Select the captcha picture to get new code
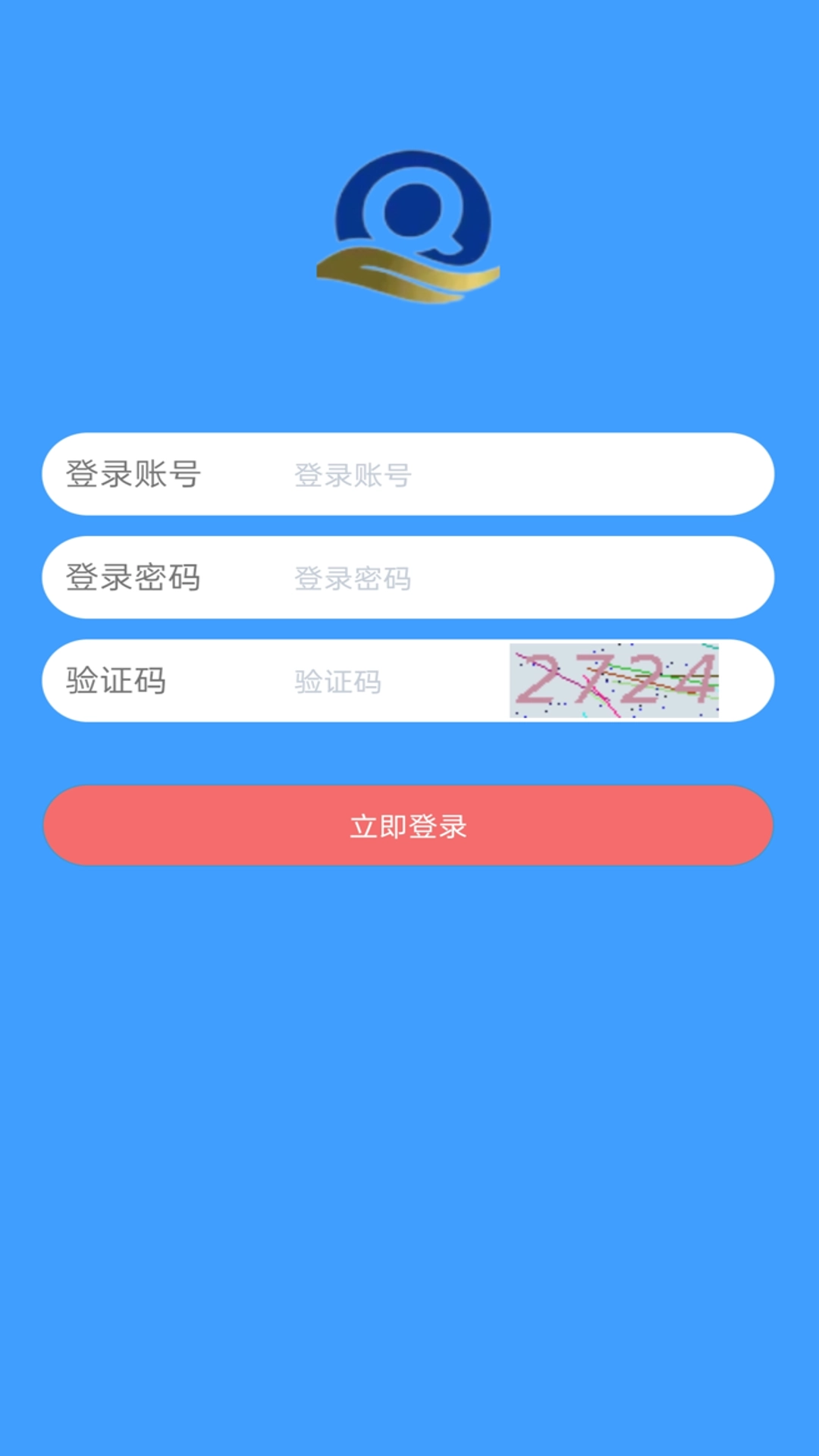 point(614,680)
